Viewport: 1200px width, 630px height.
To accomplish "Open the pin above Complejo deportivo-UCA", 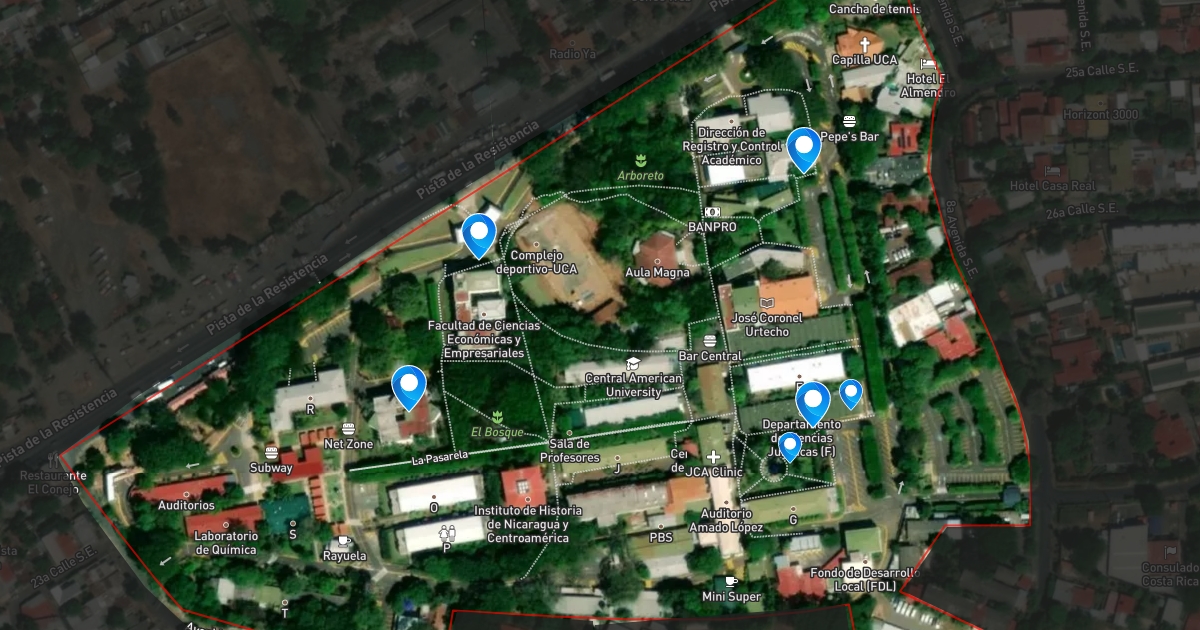I will (480, 233).
